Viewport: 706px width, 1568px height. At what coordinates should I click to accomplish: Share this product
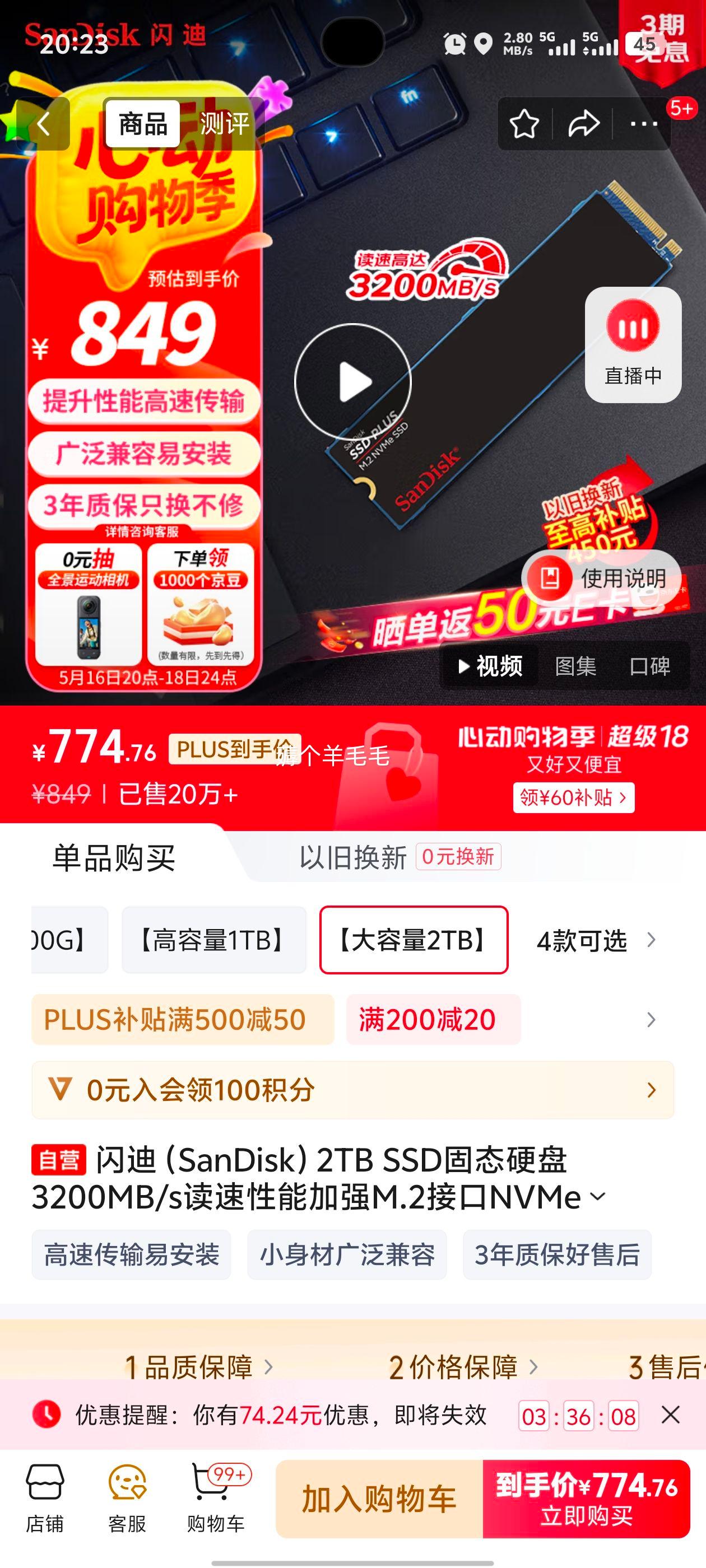point(583,124)
